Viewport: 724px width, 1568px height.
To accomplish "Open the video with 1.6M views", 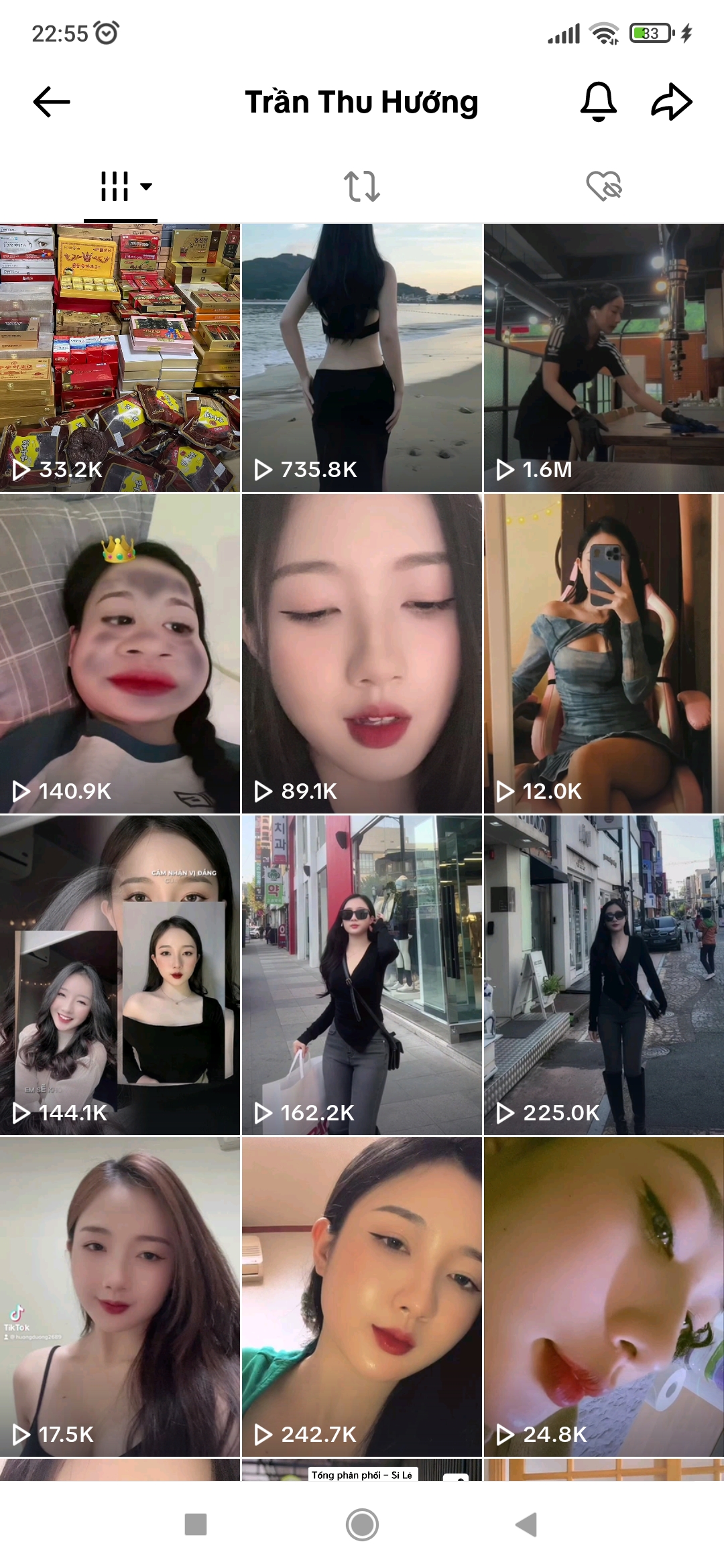I will 603,358.
